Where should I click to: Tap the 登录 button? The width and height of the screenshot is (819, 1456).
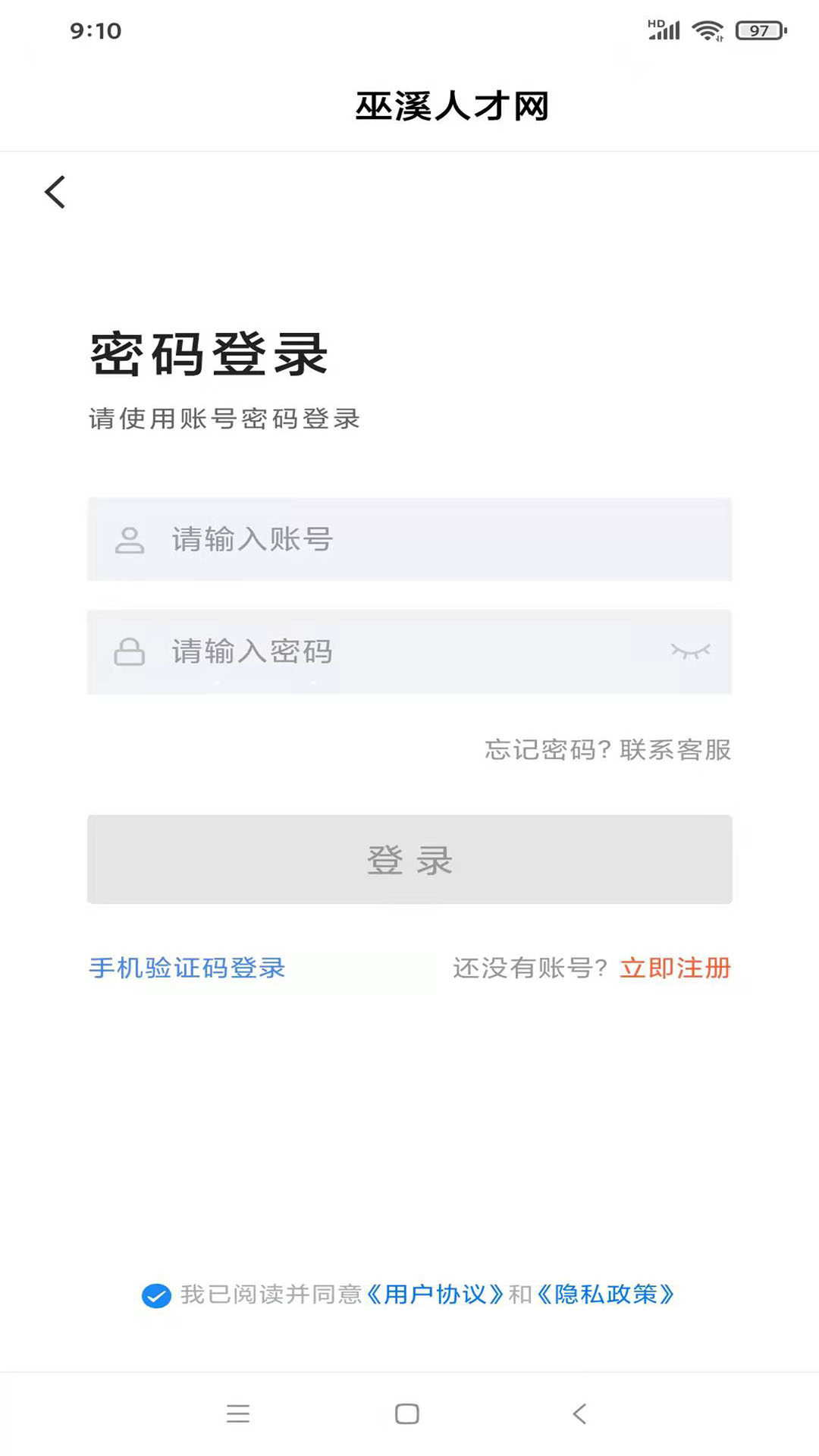[x=409, y=859]
